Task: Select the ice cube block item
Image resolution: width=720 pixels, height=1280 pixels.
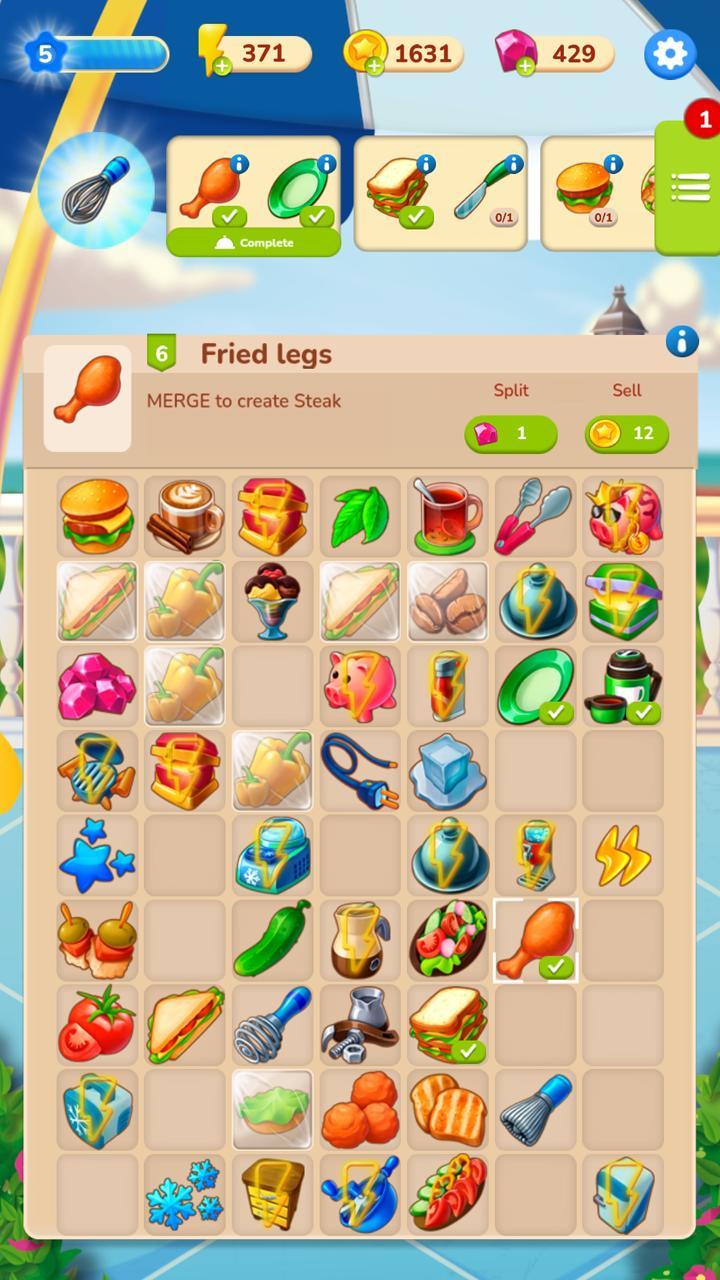Action: tap(448, 769)
